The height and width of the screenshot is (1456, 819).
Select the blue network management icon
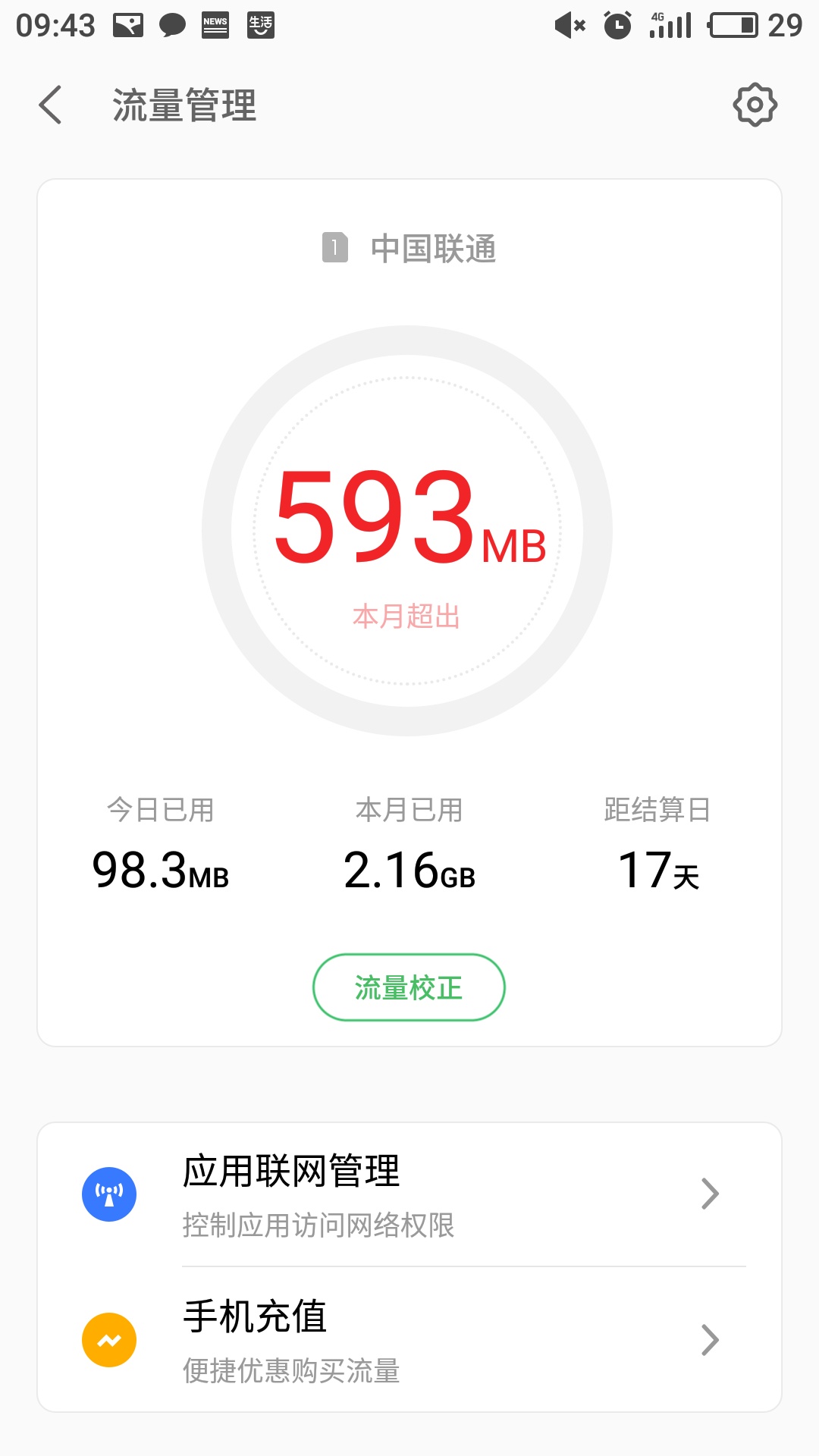click(109, 1194)
